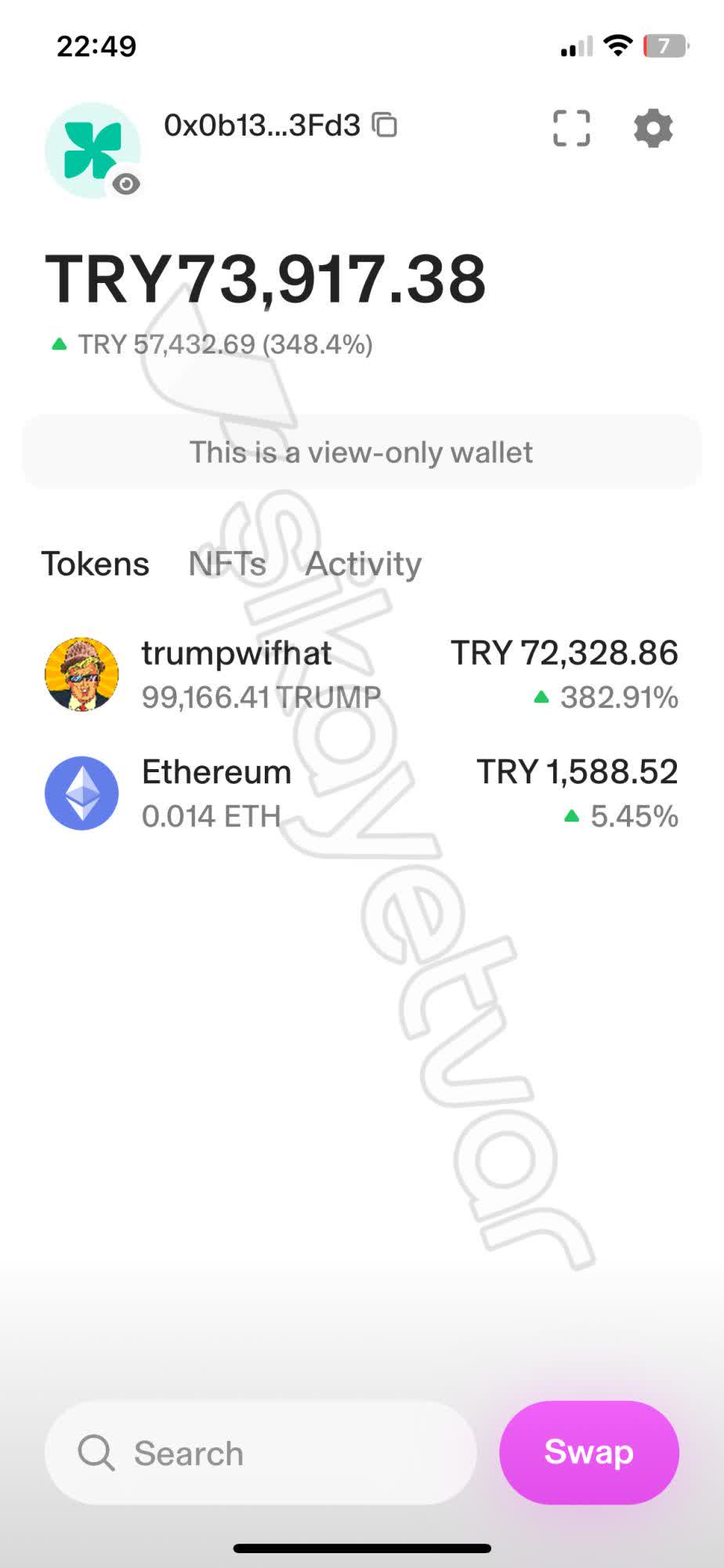
Task: Tap the Wi-Fi icon in status bar
Action: [x=618, y=45]
